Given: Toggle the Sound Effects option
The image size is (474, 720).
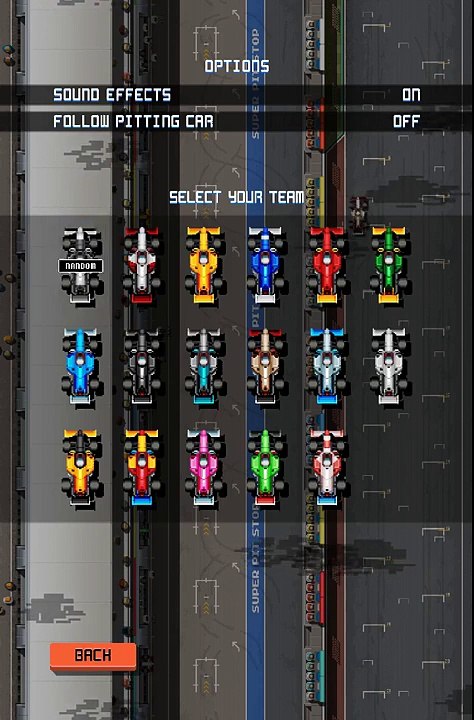Looking at the screenshot, I should point(237,95).
